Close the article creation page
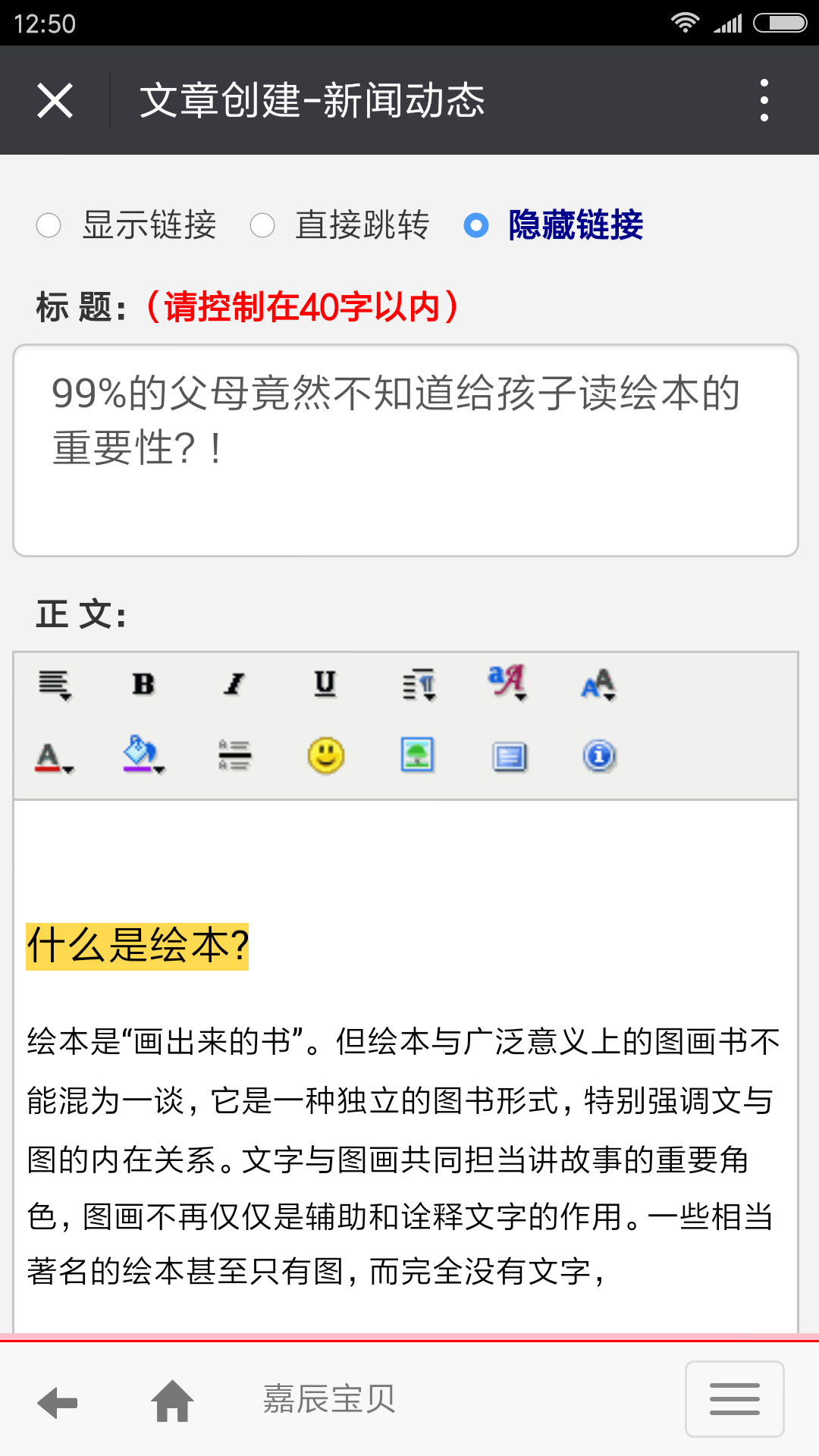819x1456 pixels. coord(55,100)
